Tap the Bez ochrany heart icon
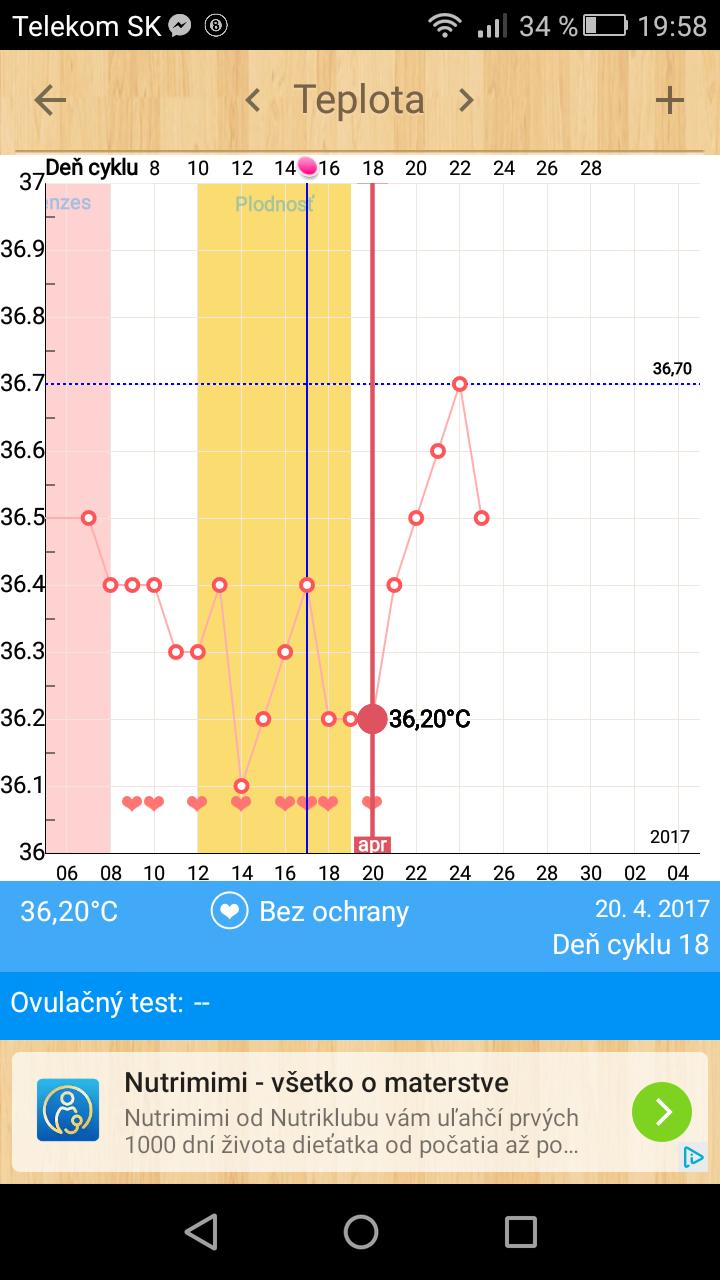 pos(229,911)
